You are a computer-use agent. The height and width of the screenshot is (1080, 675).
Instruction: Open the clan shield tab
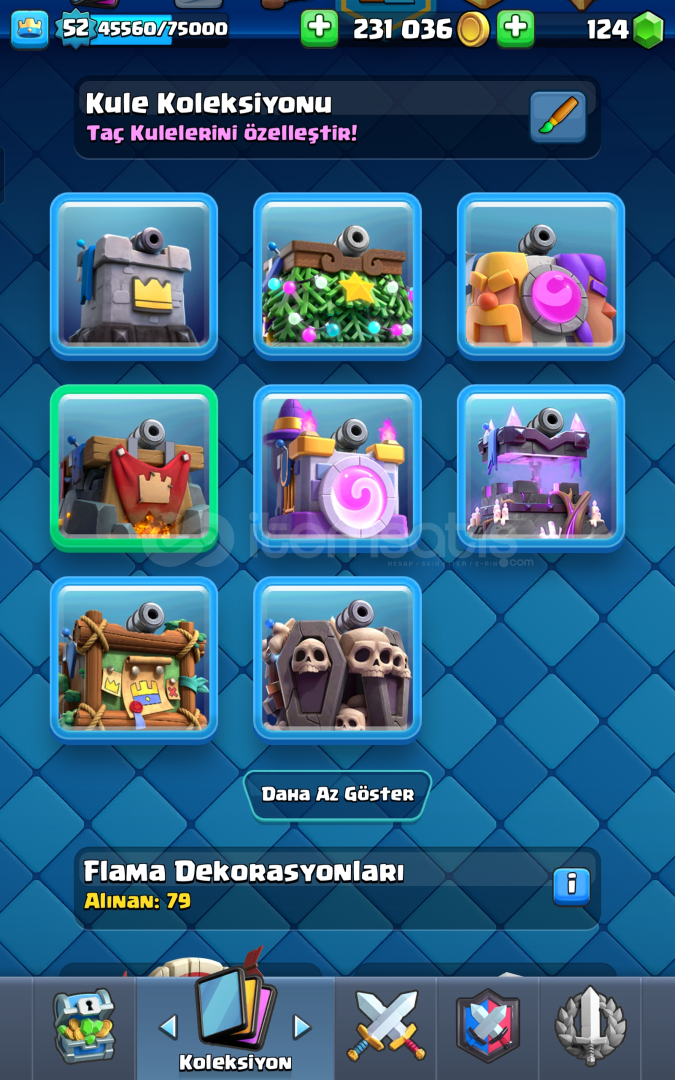488,1025
